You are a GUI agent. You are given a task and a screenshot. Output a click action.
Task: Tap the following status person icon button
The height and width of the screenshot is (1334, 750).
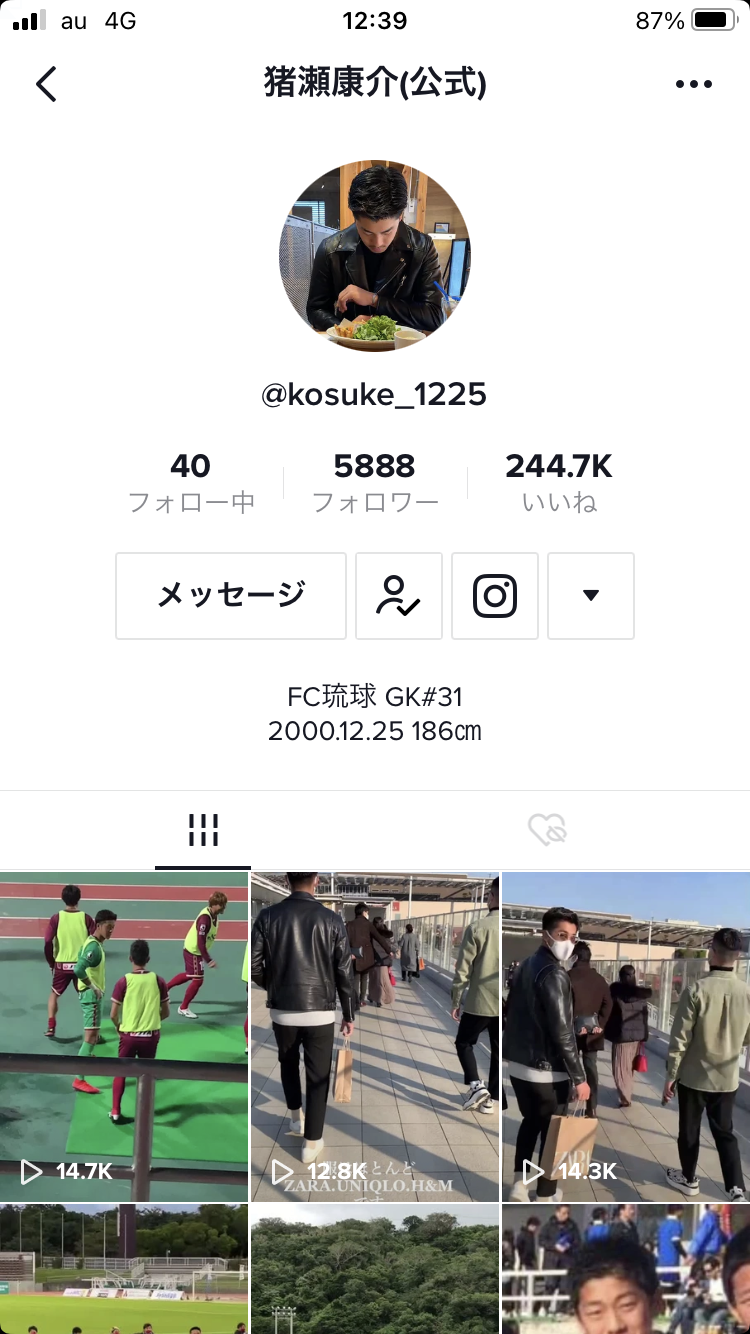click(399, 596)
